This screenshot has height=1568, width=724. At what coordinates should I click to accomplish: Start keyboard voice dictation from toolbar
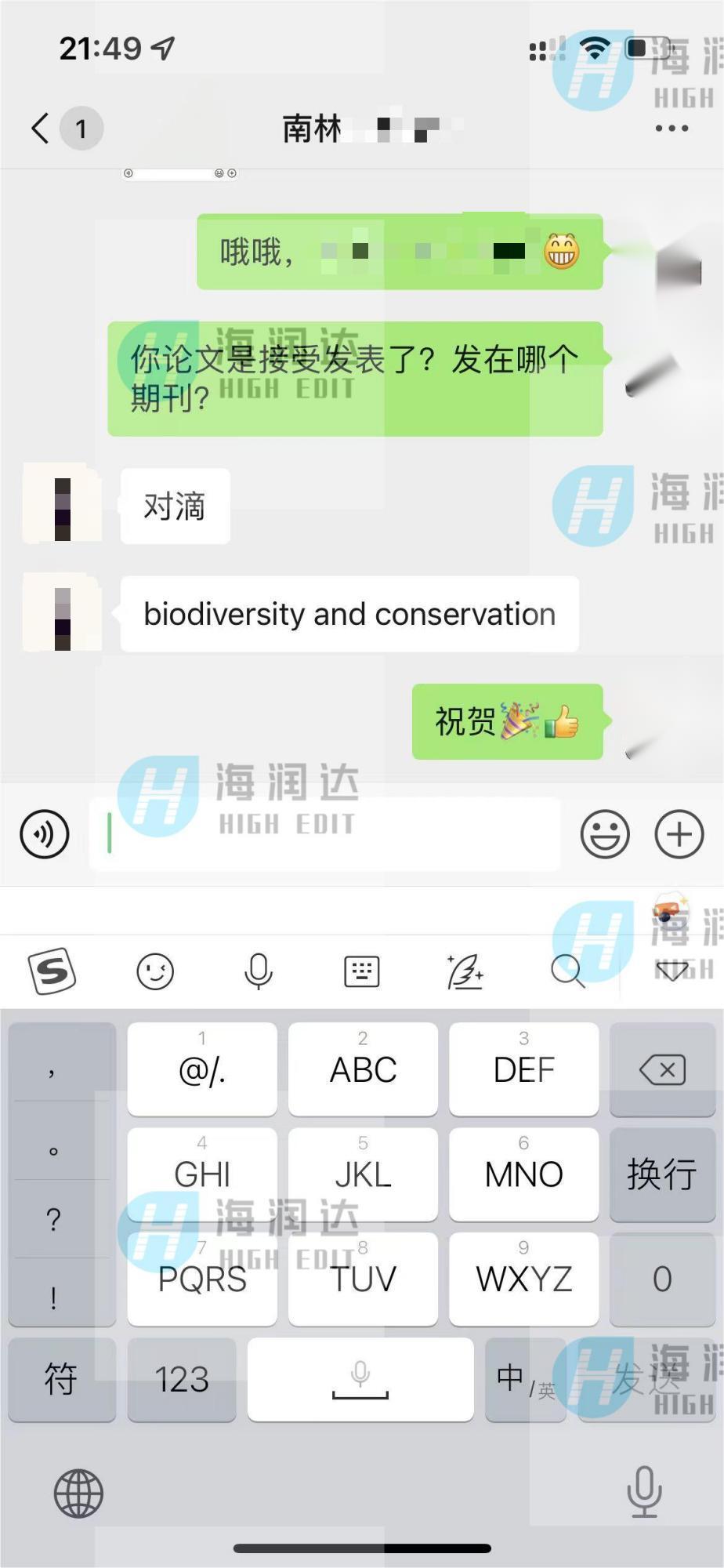coord(259,971)
